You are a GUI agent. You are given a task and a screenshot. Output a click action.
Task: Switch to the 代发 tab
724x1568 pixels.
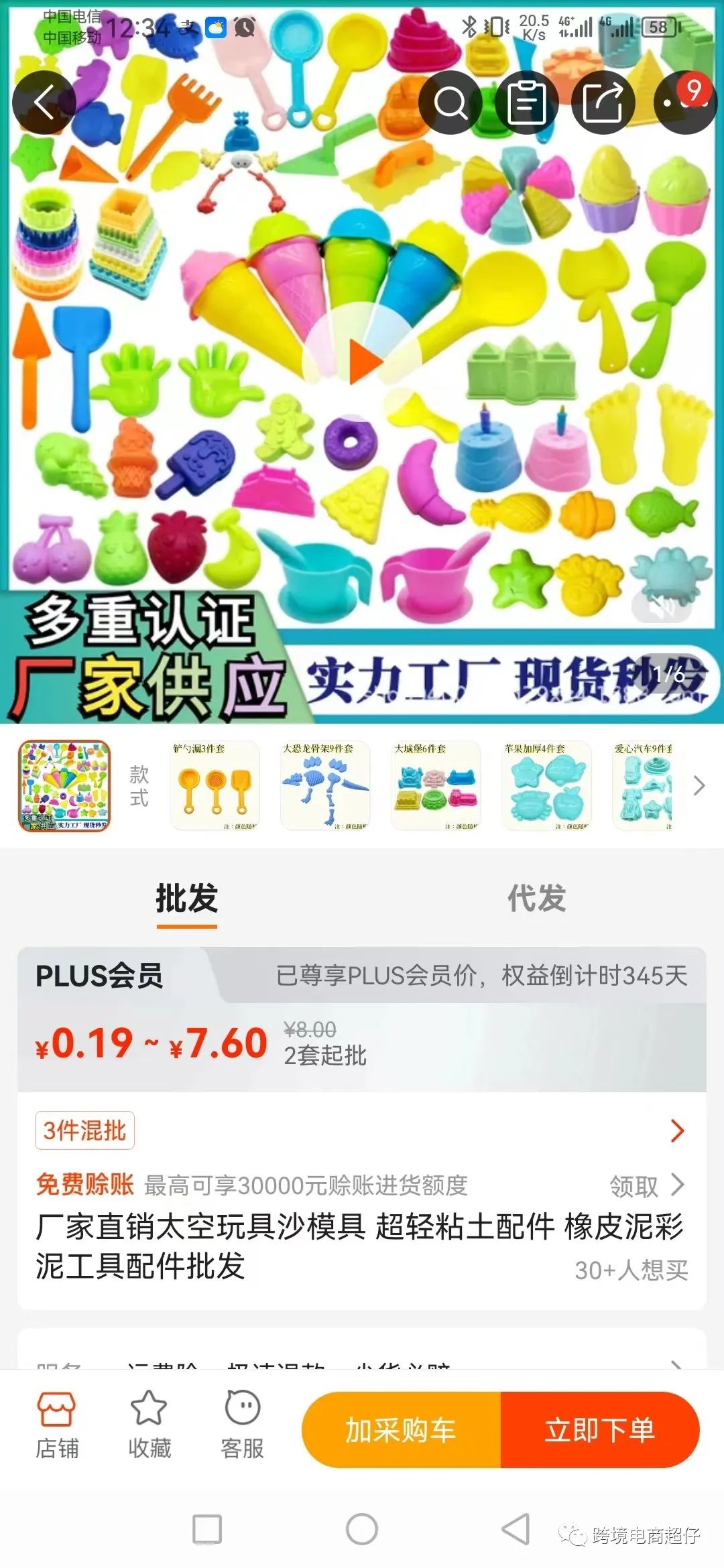[536, 898]
